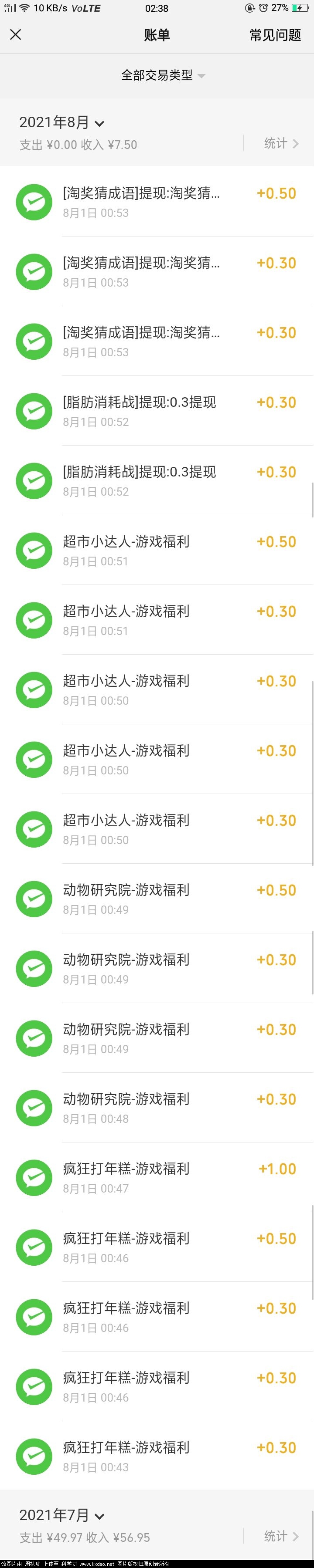View the 疯狂打年糕 entry at 00:43
Viewport: 314px width, 1568px height.
pos(157,1456)
